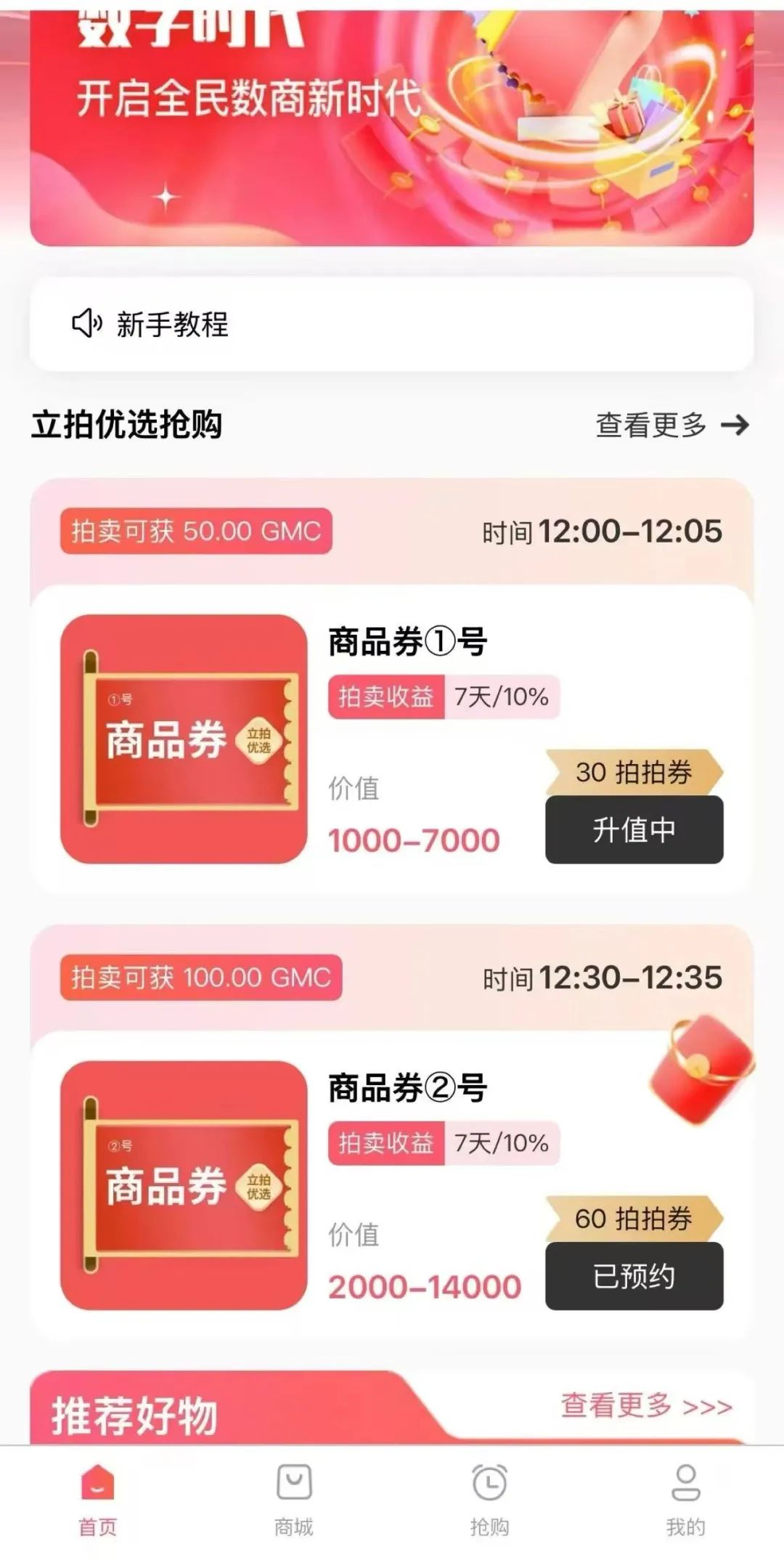The width and height of the screenshot is (784, 1560).
Task: View more in 推荐好物 section
Action: [x=645, y=1406]
